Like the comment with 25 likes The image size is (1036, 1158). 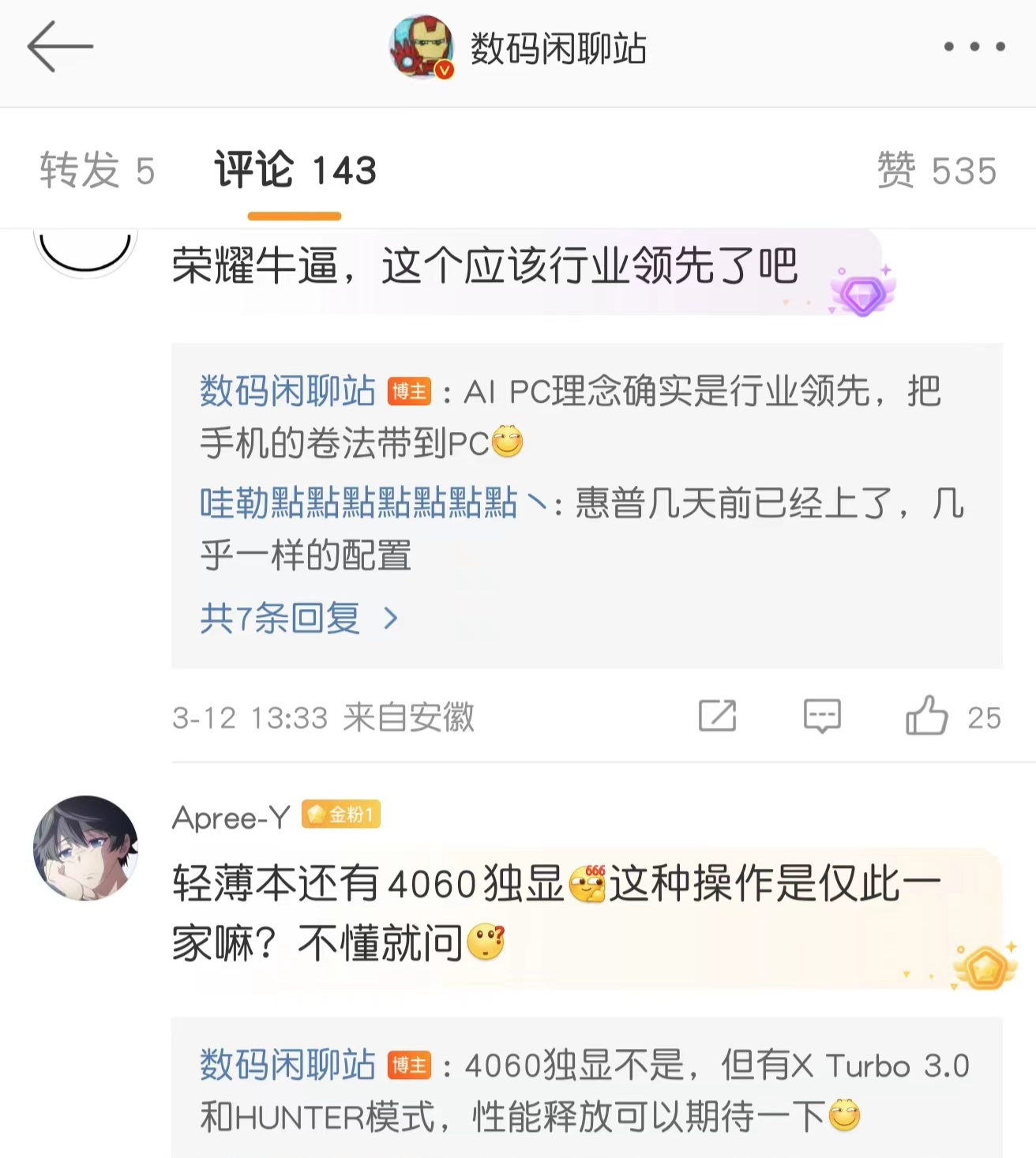coord(928,716)
